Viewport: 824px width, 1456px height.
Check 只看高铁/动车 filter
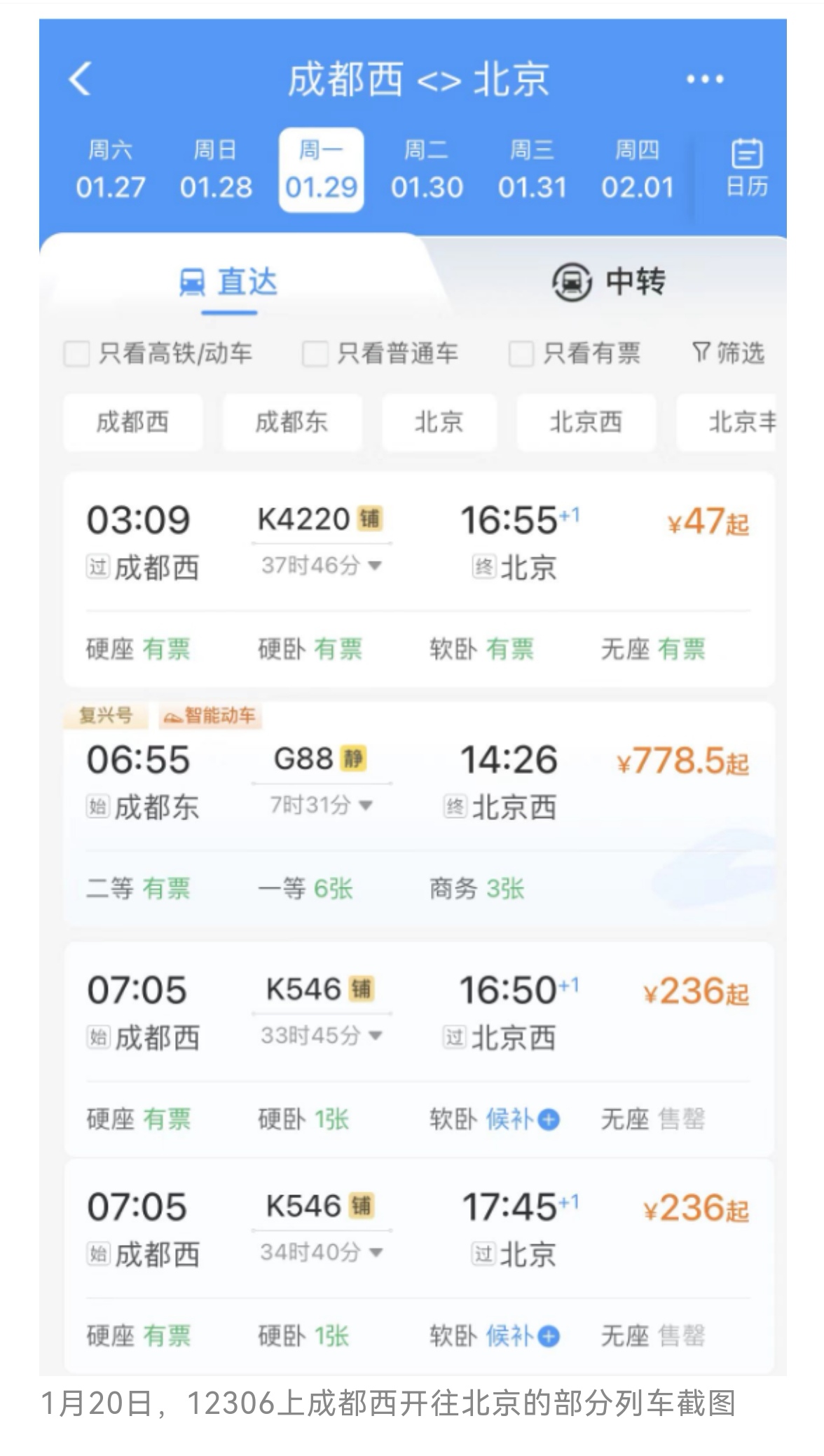point(158,353)
